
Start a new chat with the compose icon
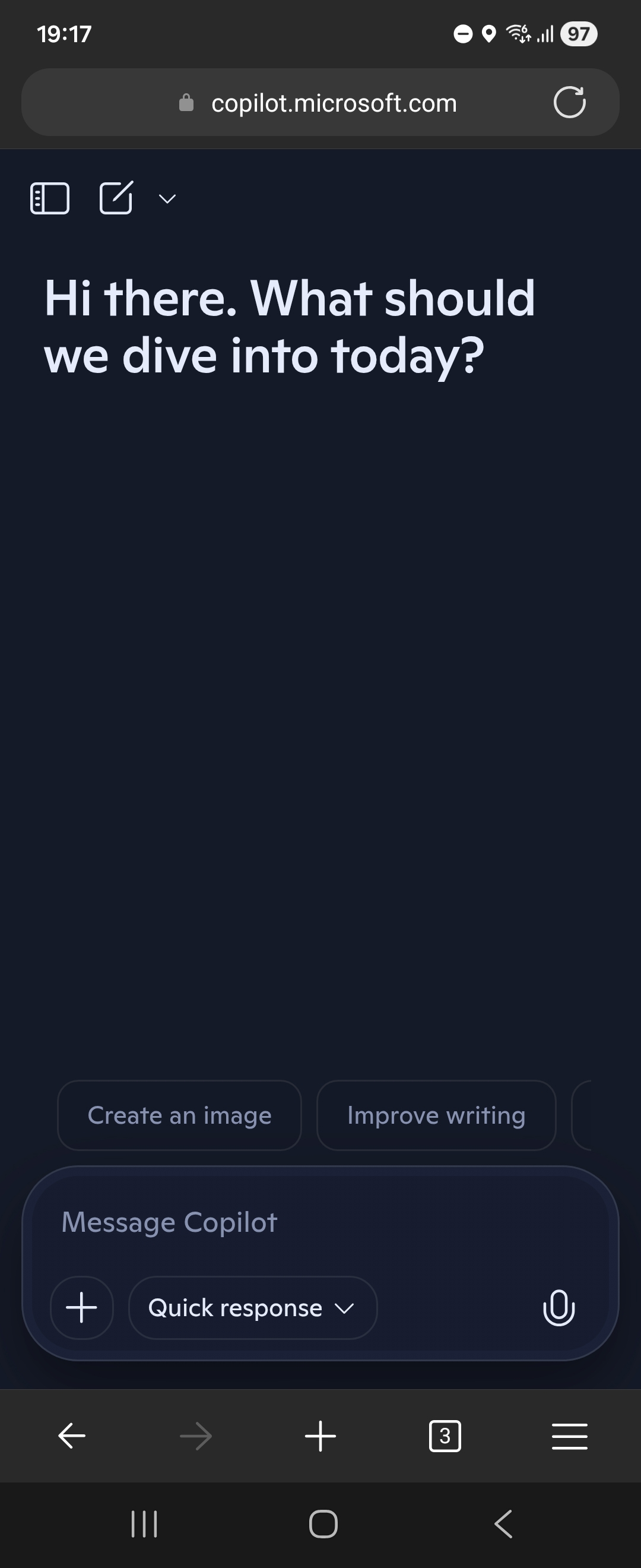(116, 198)
